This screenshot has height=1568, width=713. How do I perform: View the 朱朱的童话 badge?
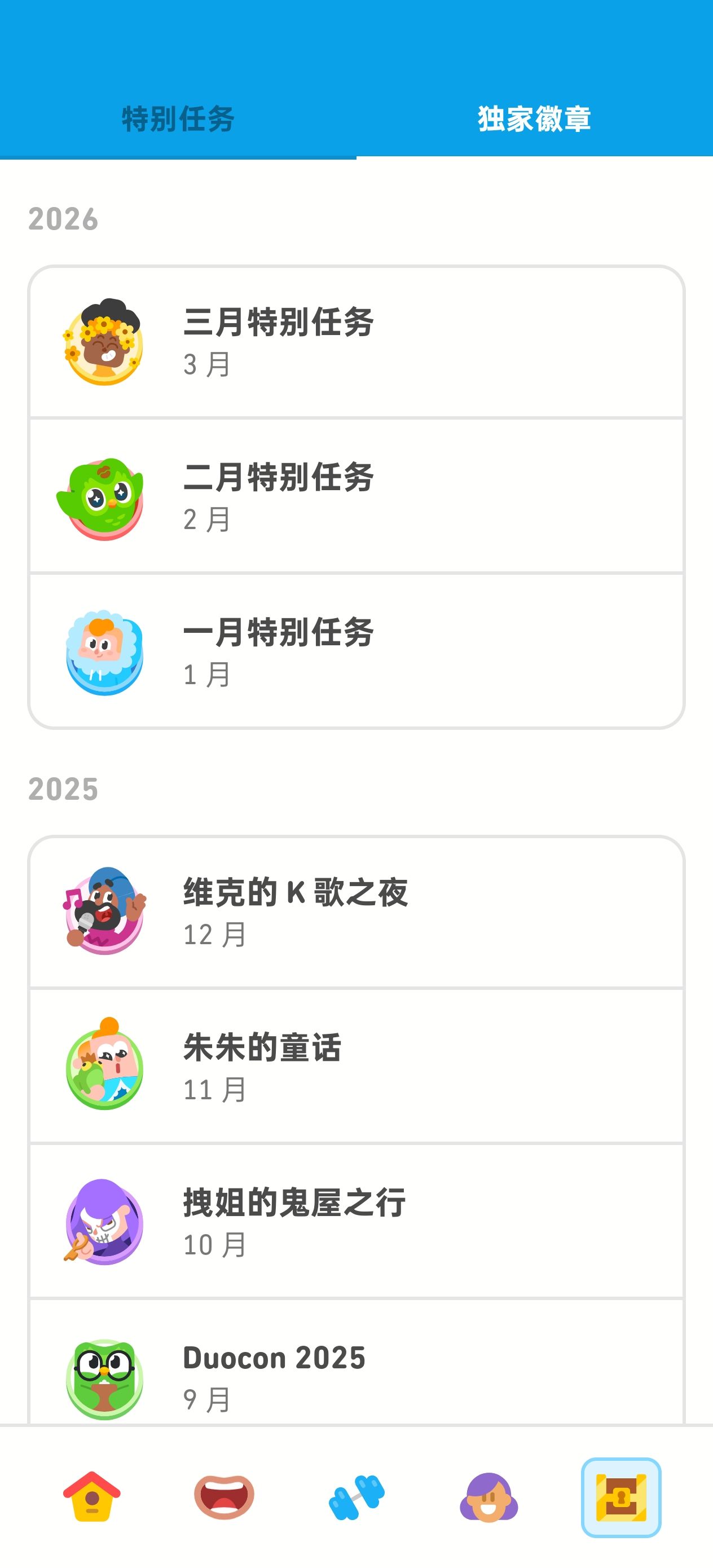click(356, 1067)
